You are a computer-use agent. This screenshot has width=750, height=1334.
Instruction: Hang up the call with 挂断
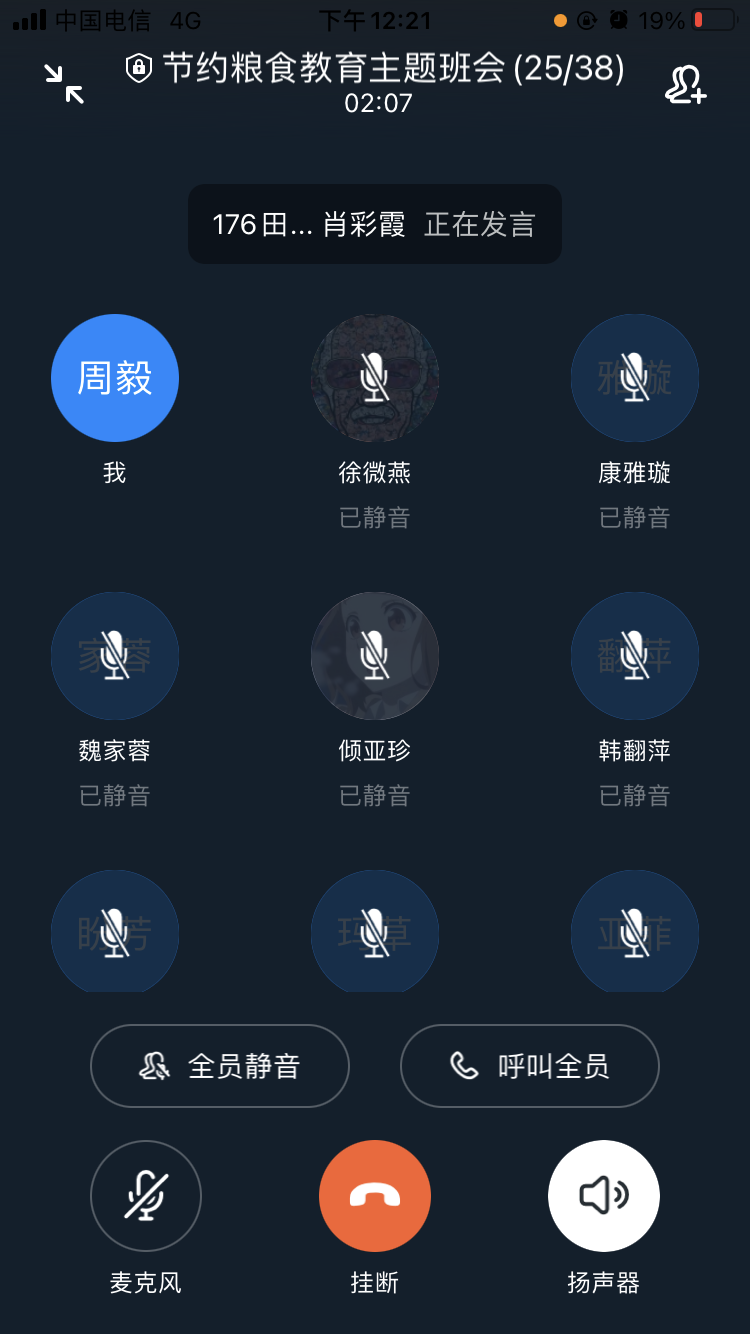coord(375,1196)
